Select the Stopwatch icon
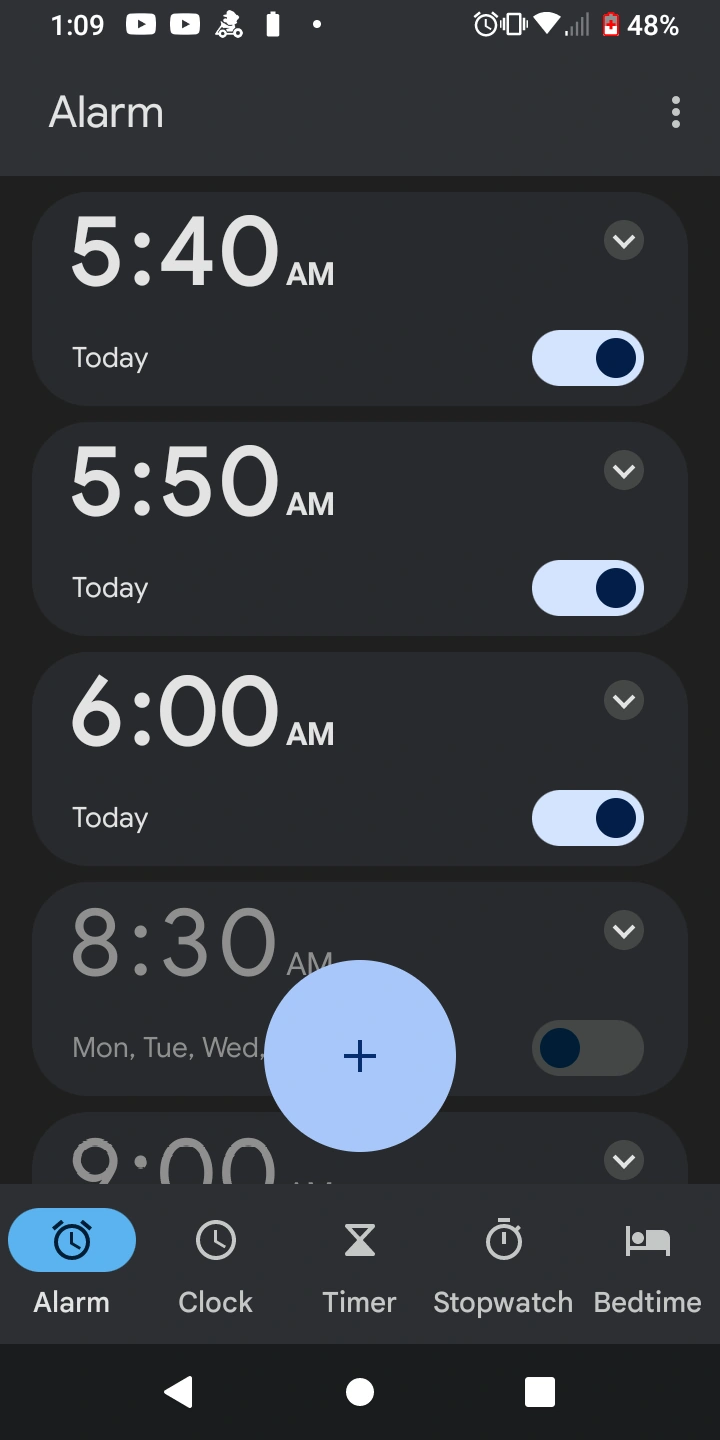 tap(503, 1240)
